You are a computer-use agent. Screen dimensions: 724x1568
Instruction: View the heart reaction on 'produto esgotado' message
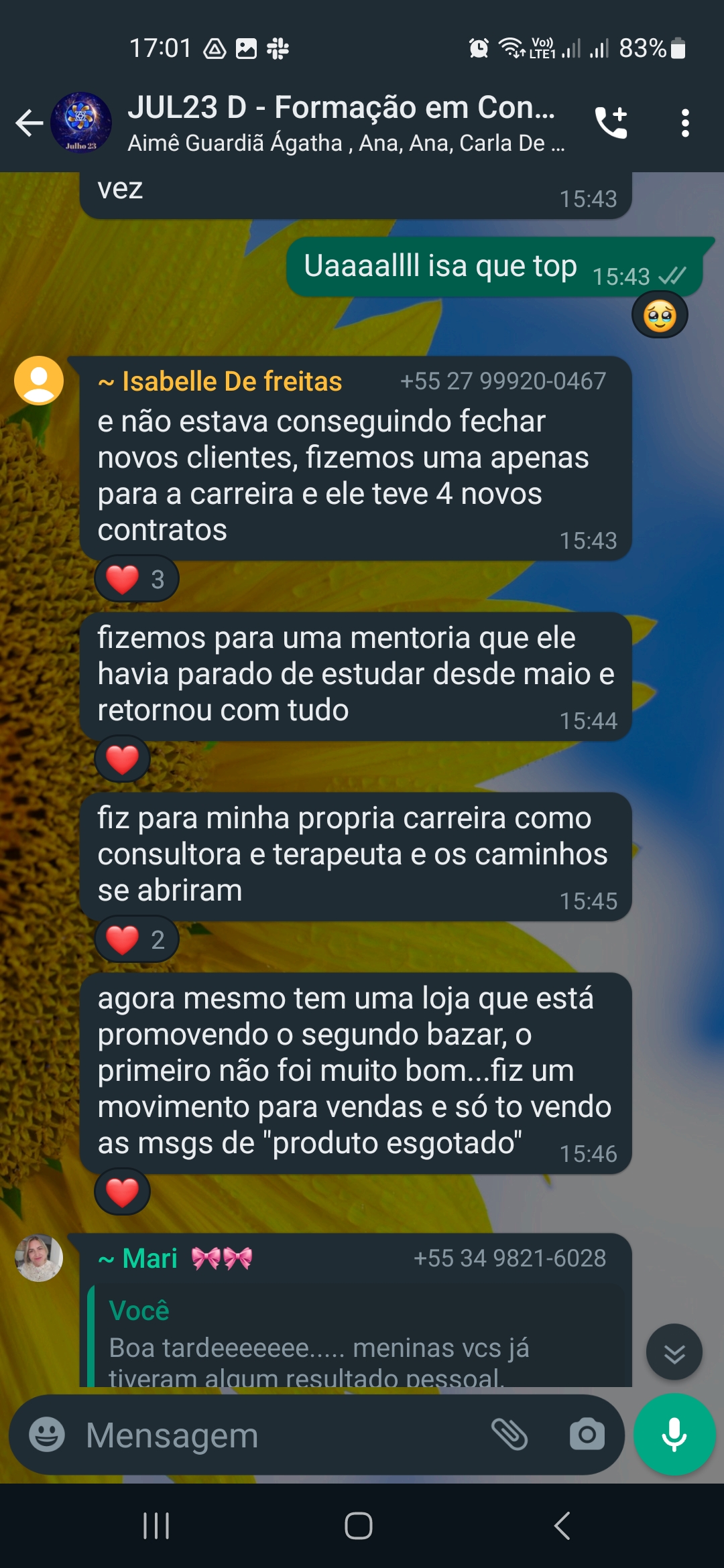click(x=122, y=1192)
